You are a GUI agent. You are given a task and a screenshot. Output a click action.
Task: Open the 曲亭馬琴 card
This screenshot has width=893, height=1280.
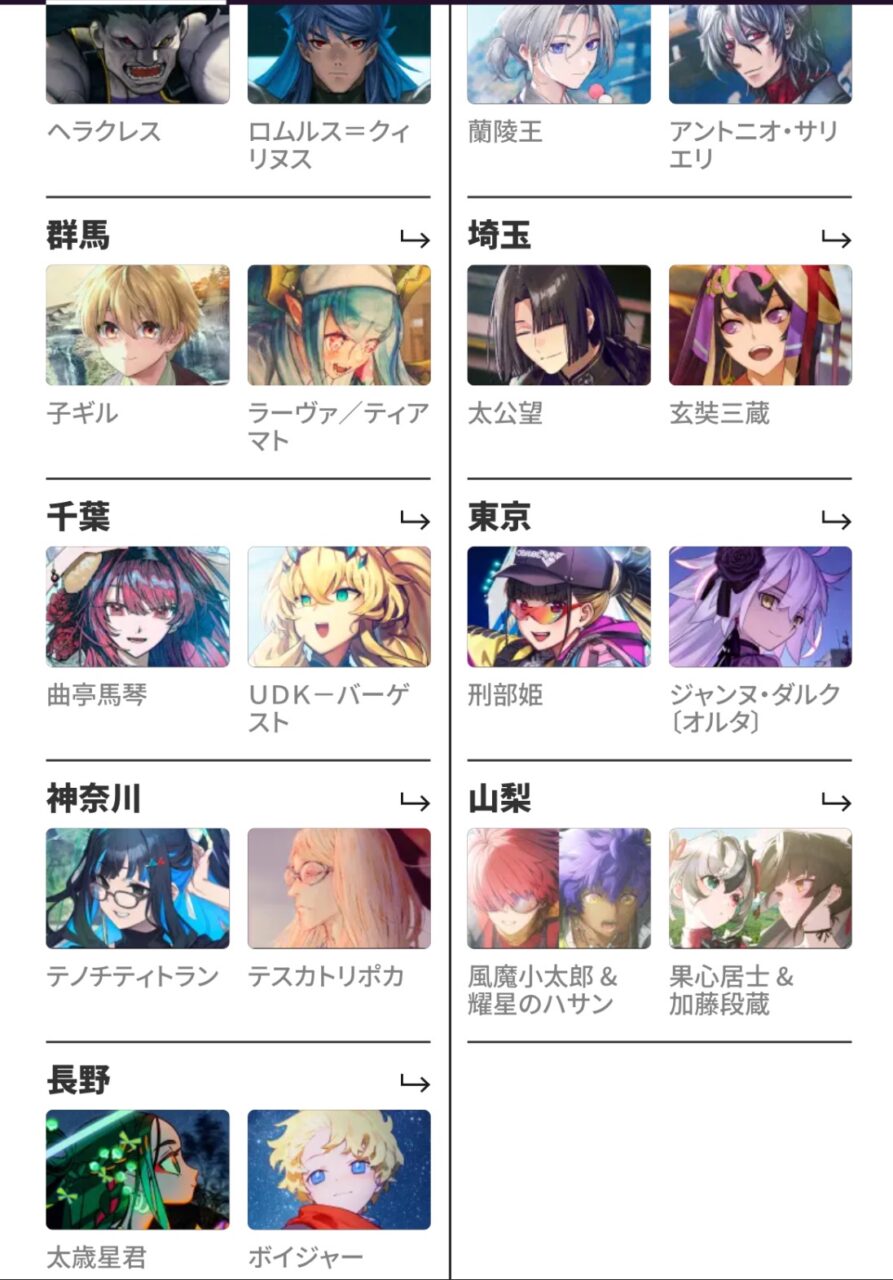point(138,607)
